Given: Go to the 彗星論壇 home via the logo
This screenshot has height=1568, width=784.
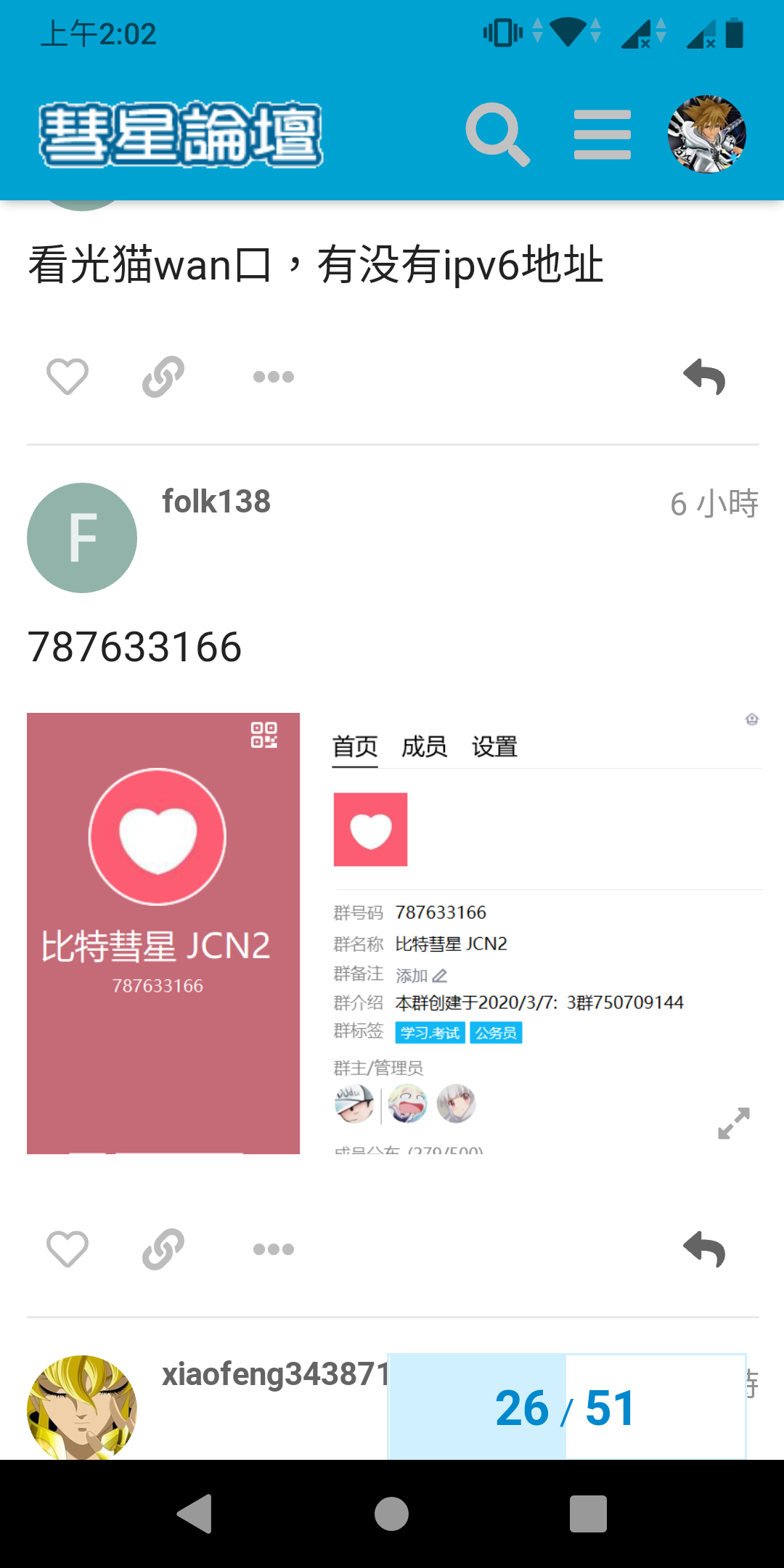Looking at the screenshot, I should click(x=181, y=134).
